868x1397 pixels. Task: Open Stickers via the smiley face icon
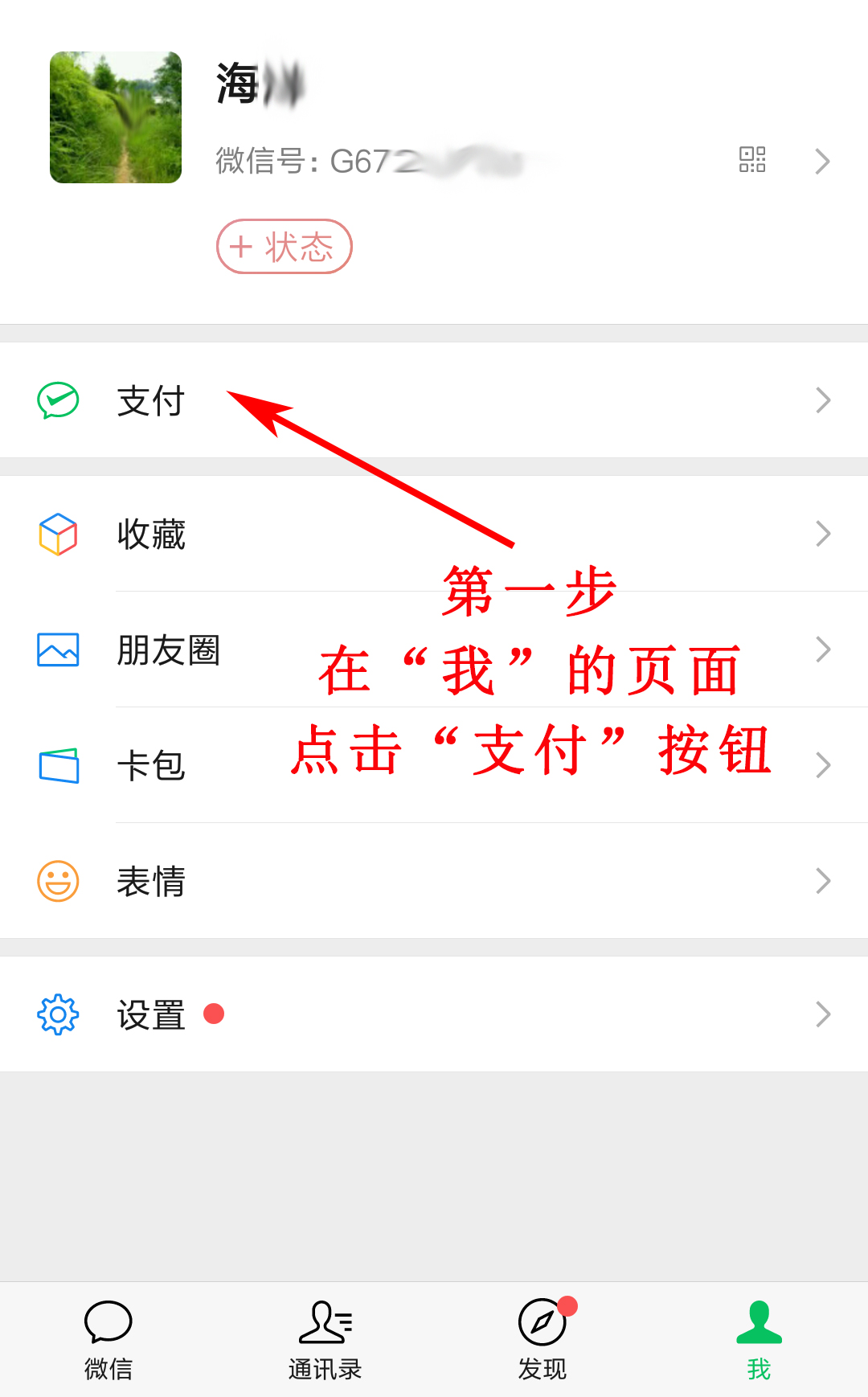tap(57, 881)
